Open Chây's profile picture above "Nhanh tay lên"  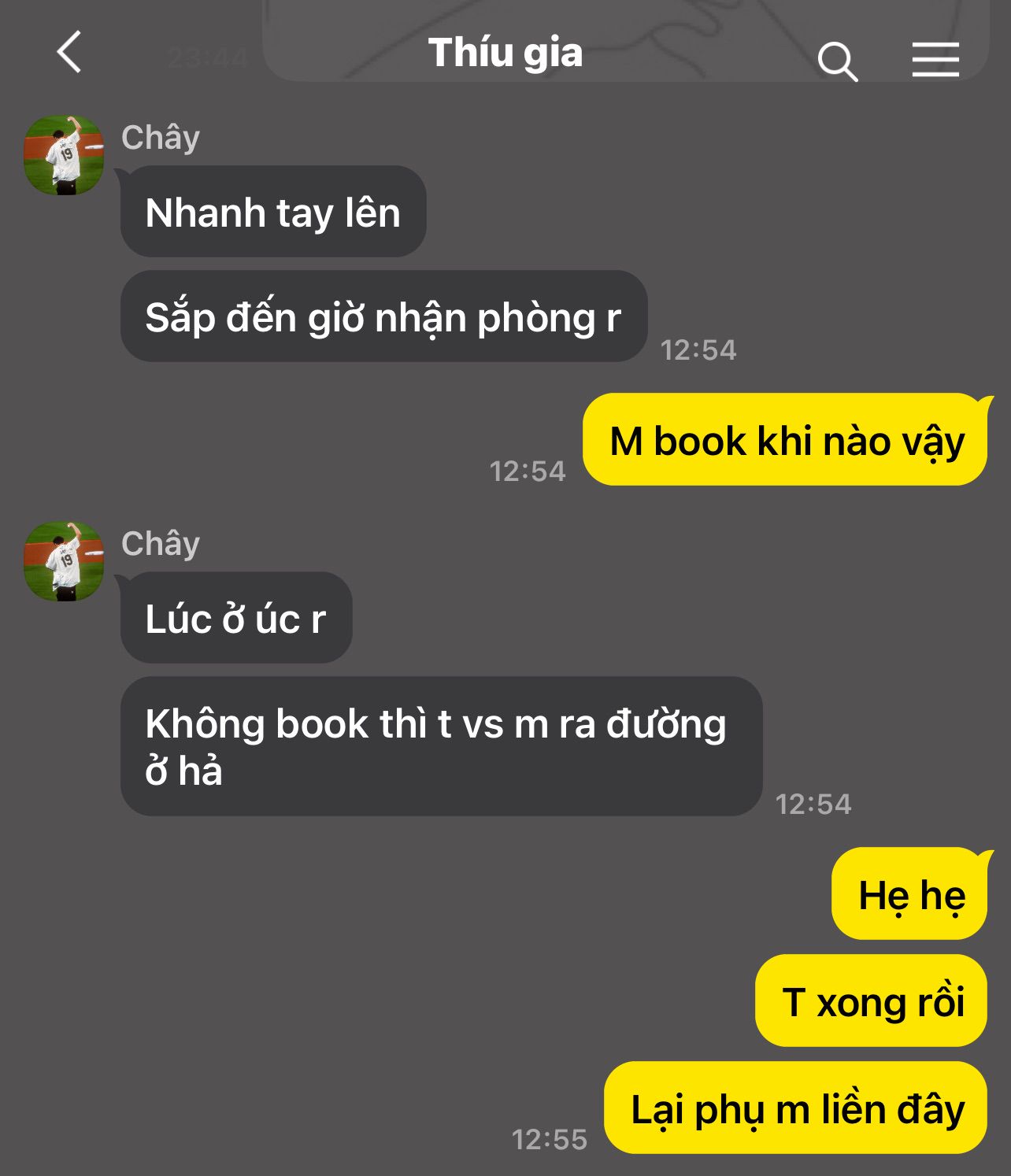(x=64, y=155)
